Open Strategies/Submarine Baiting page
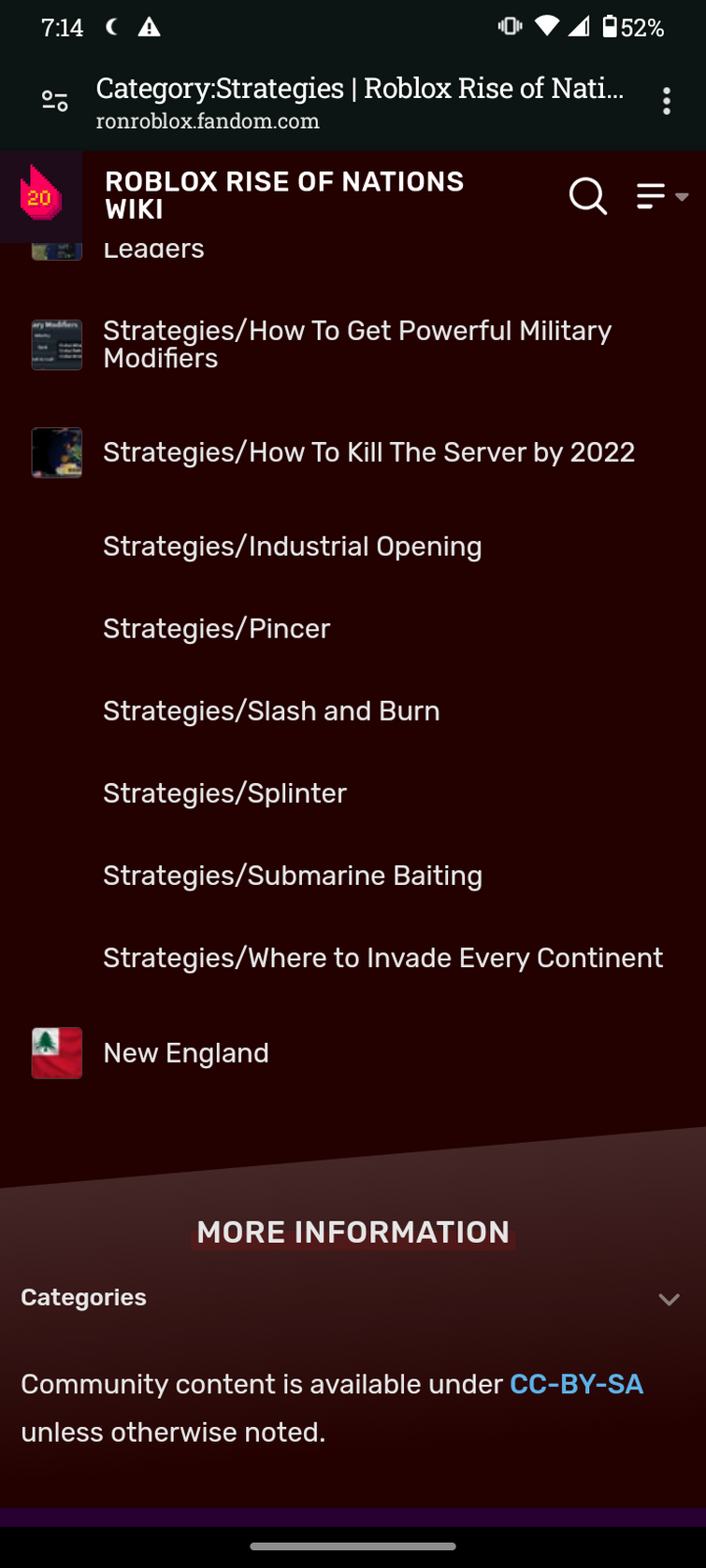Image resolution: width=706 pixels, height=1568 pixels. point(292,876)
